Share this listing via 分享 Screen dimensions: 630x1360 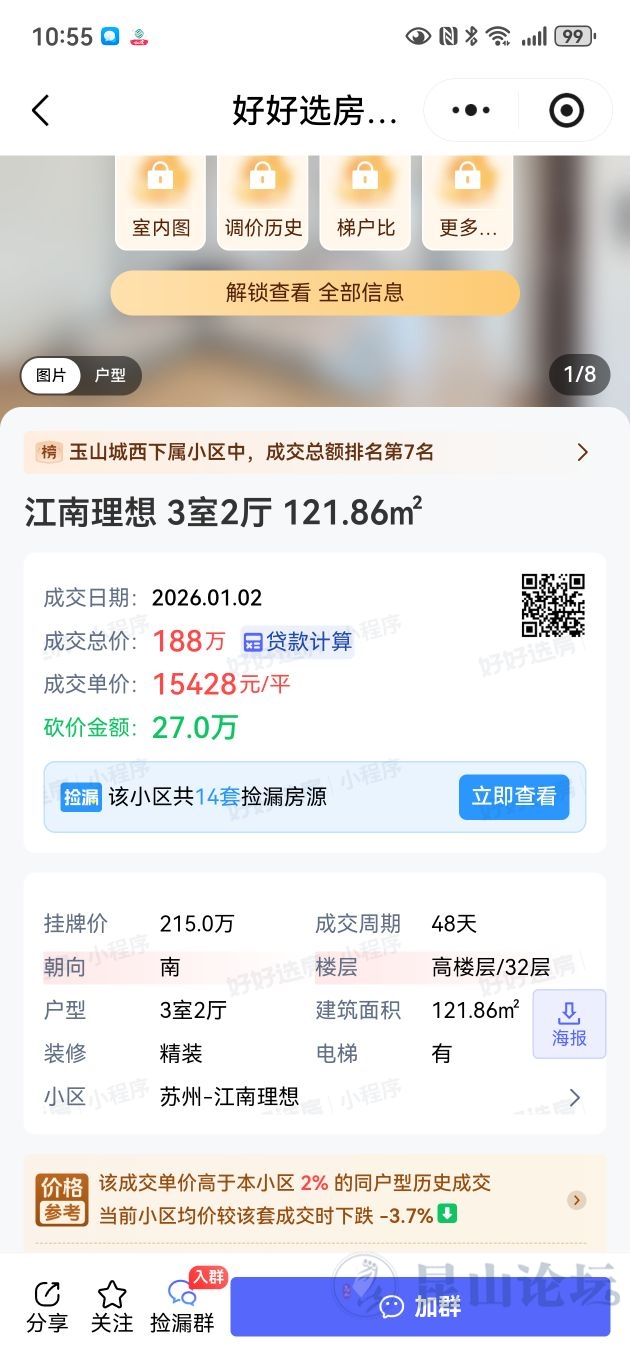[47, 1306]
